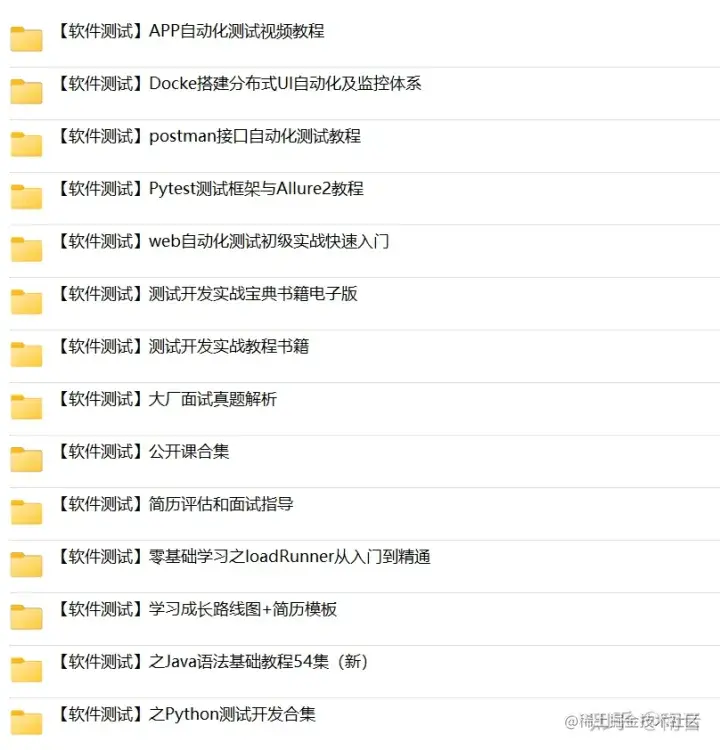
Task: Open the APP自动化测试视频教程 folder
Action: (x=190, y=31)
